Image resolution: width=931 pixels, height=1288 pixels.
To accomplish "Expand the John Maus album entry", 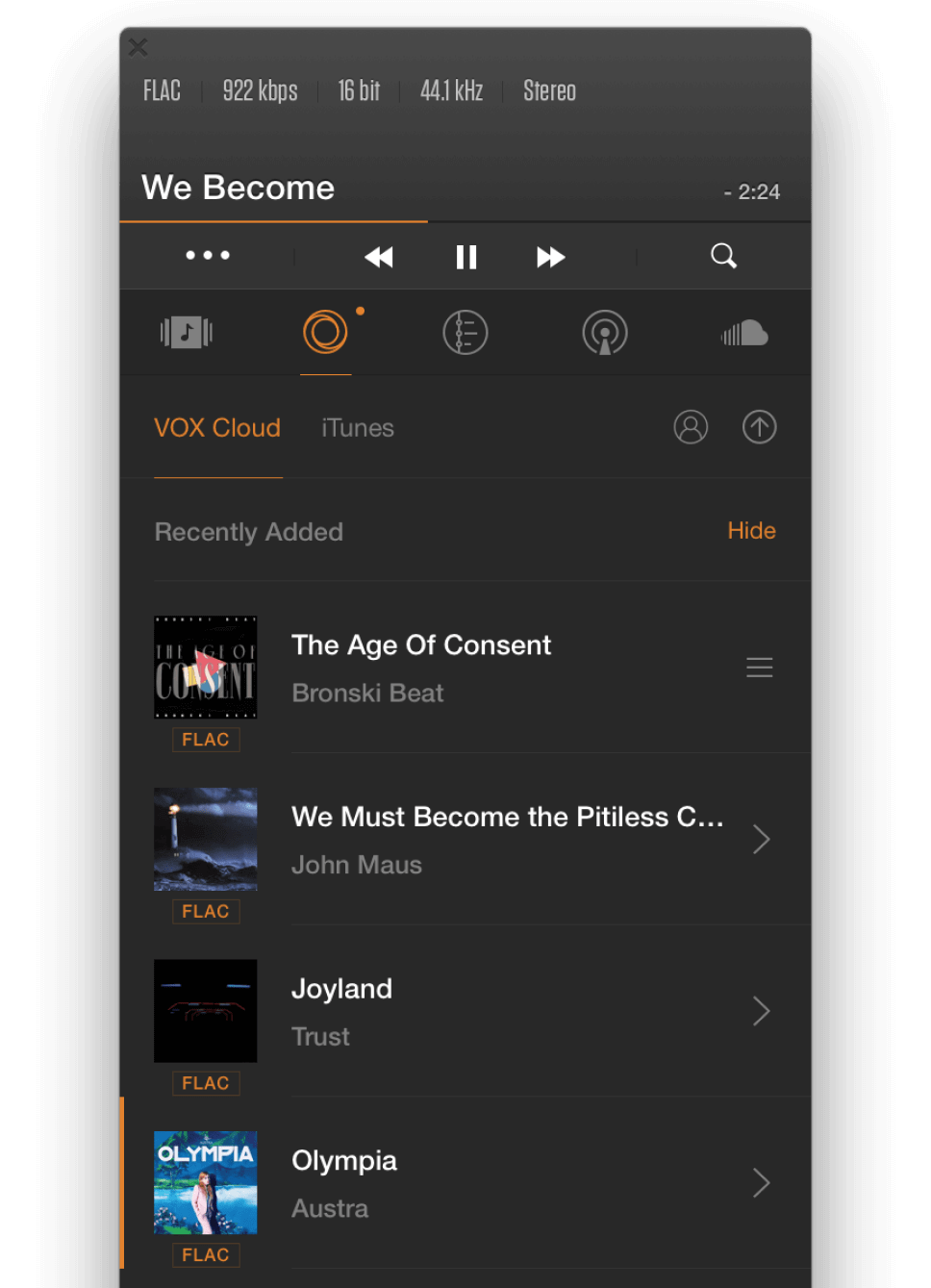I will point(761,839).
